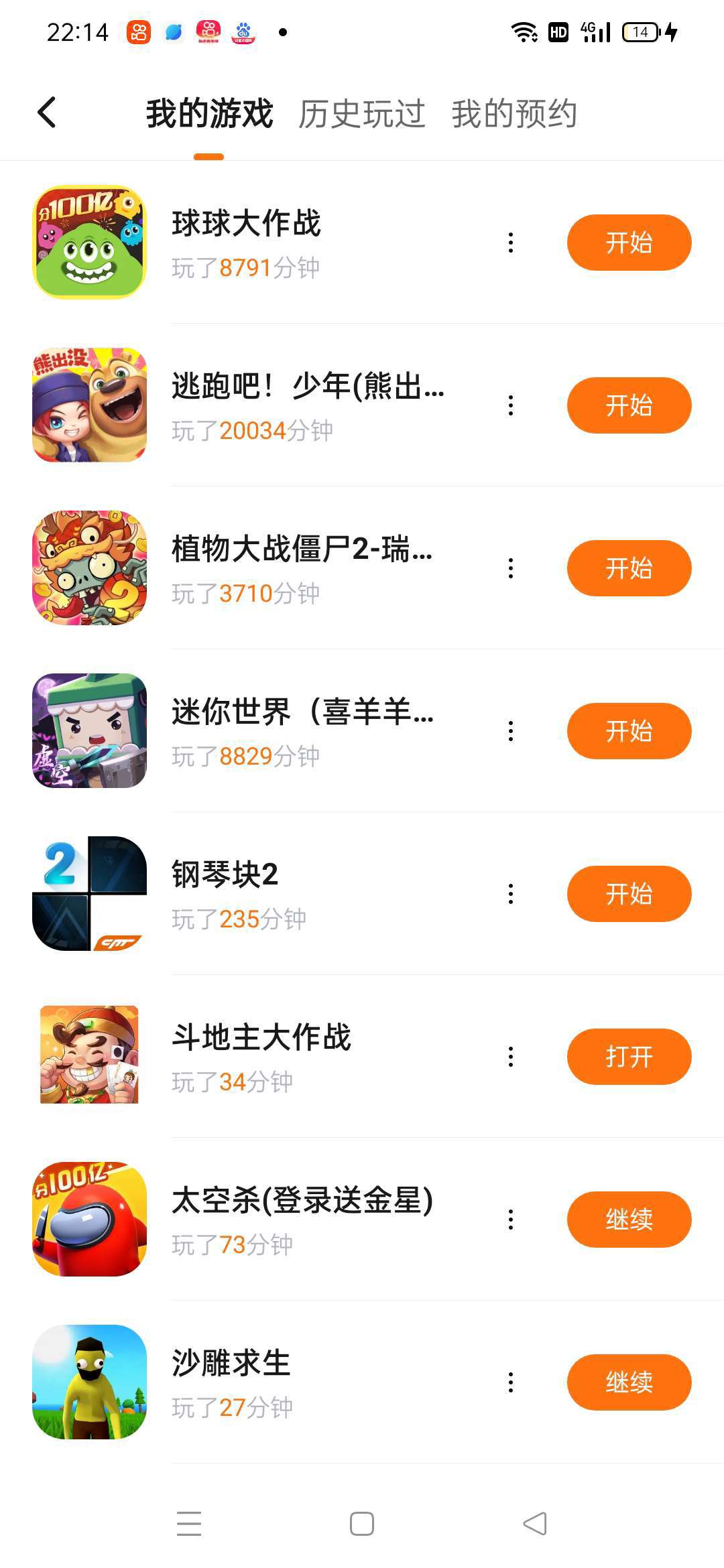Open more options for 迷你世界
The width and height of the screenshot is (724, 1568).
(511, 731)
